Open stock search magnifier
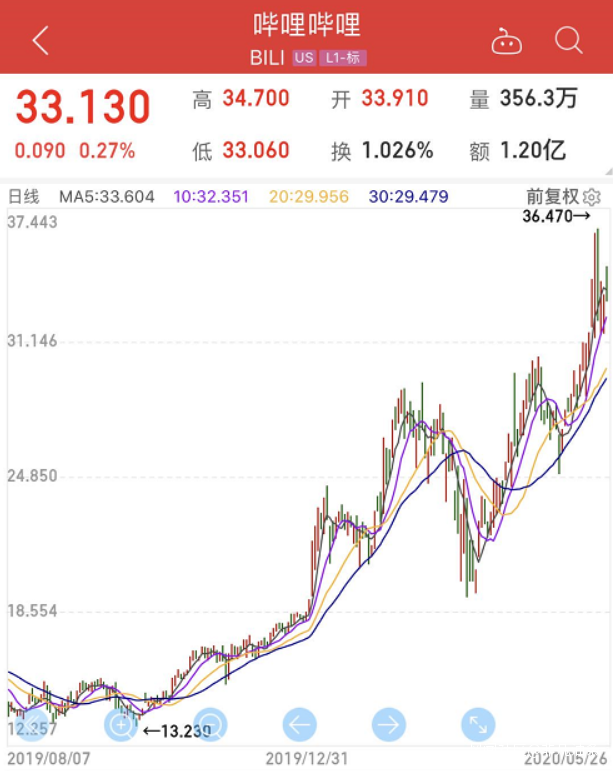Image resolution: width=613 pixels, height=771 pixels. [568, 40]
